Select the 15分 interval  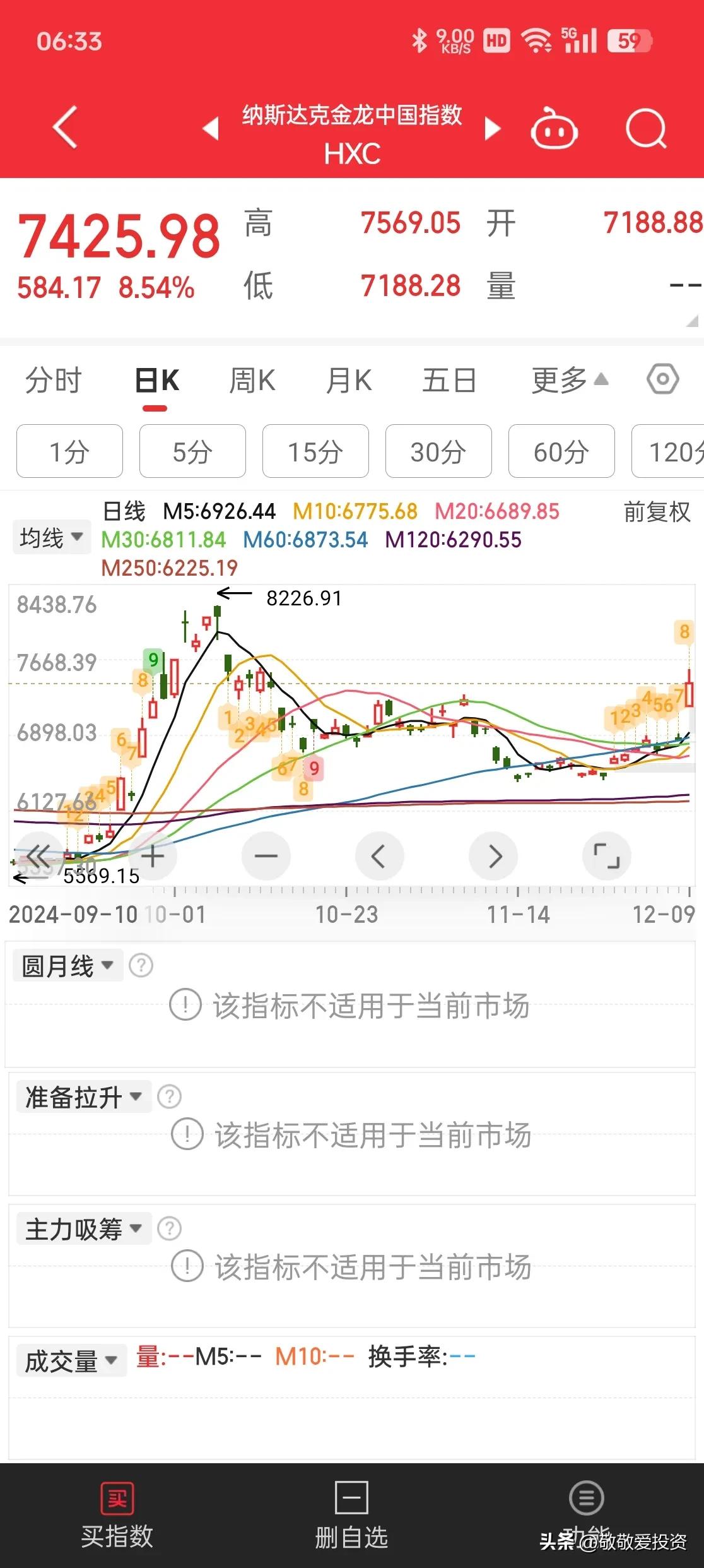[315, 451]
